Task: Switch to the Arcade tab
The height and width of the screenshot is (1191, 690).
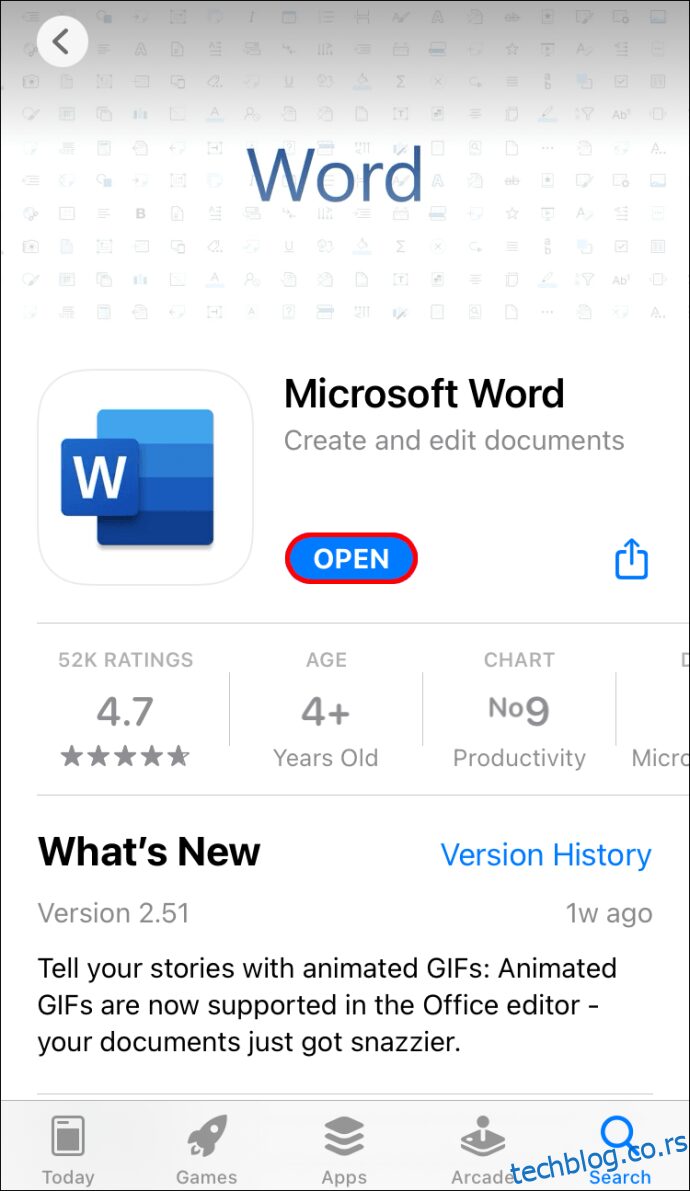Action: [x=482, y=1149]
